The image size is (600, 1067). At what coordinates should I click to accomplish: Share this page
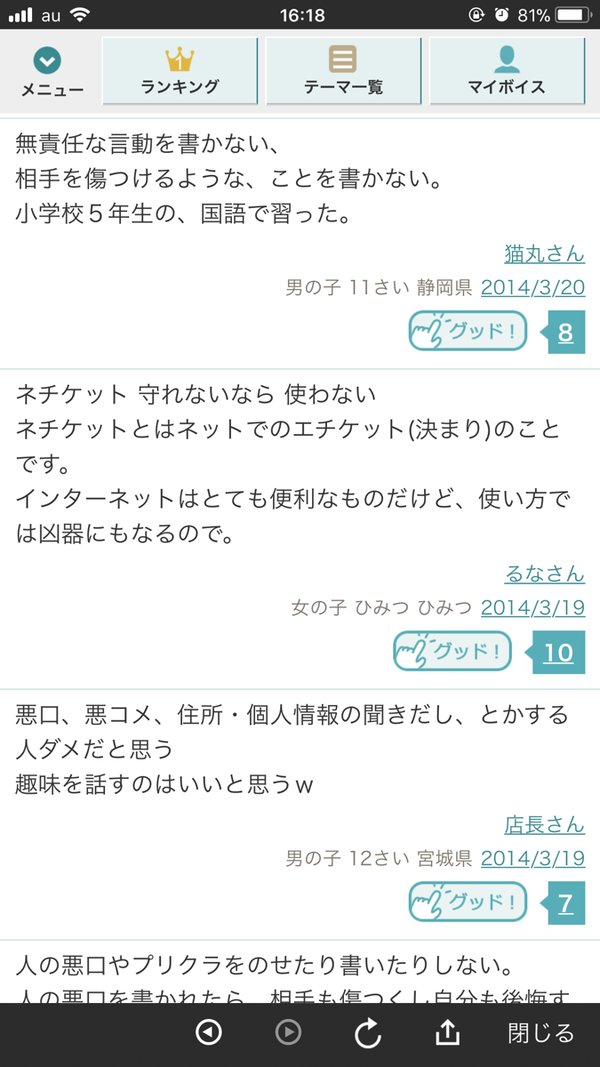pos(448,1033)
